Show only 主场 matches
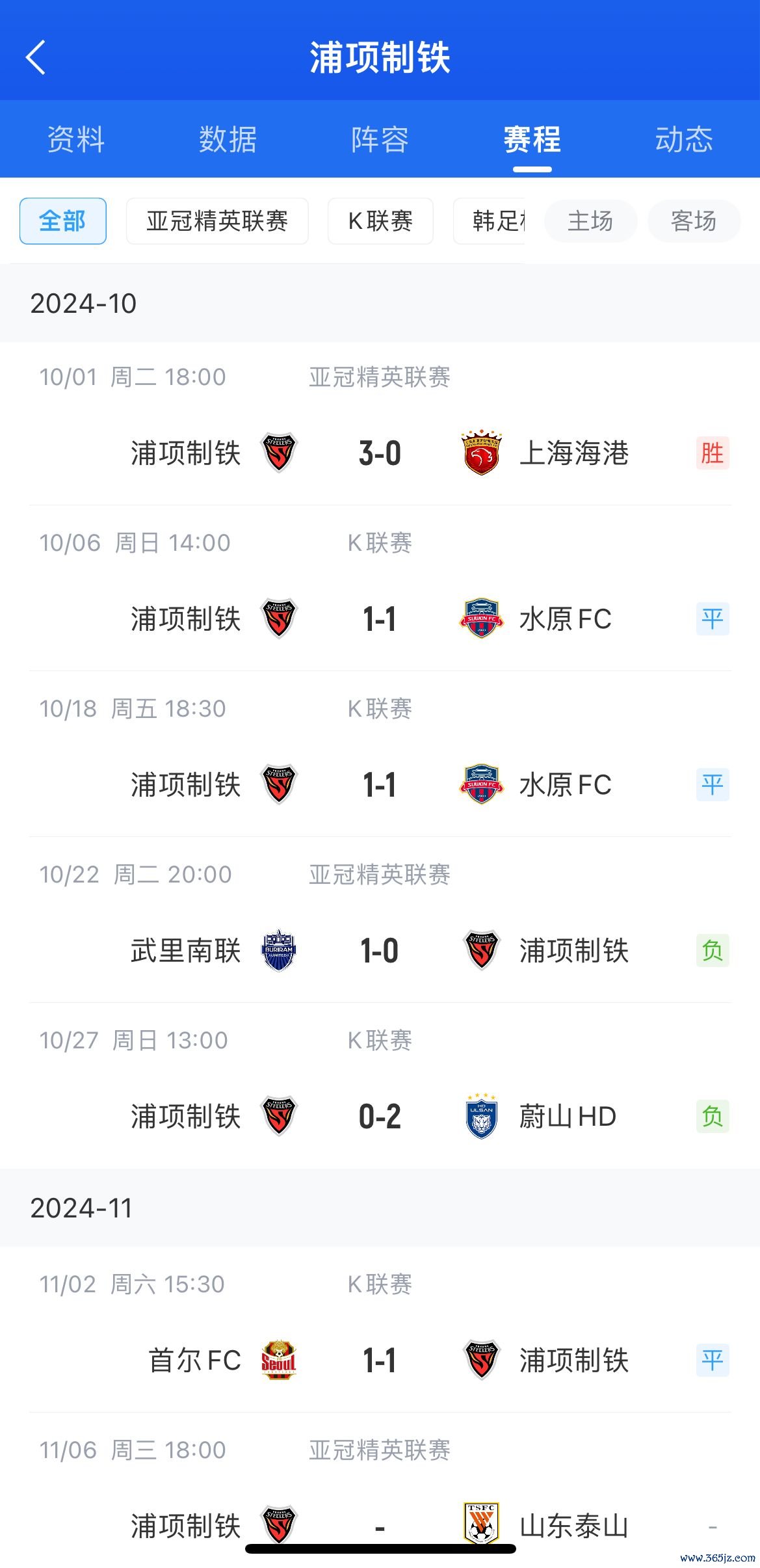The height and width of the screenshot is (1568, 760). click(x=590, y=221)
